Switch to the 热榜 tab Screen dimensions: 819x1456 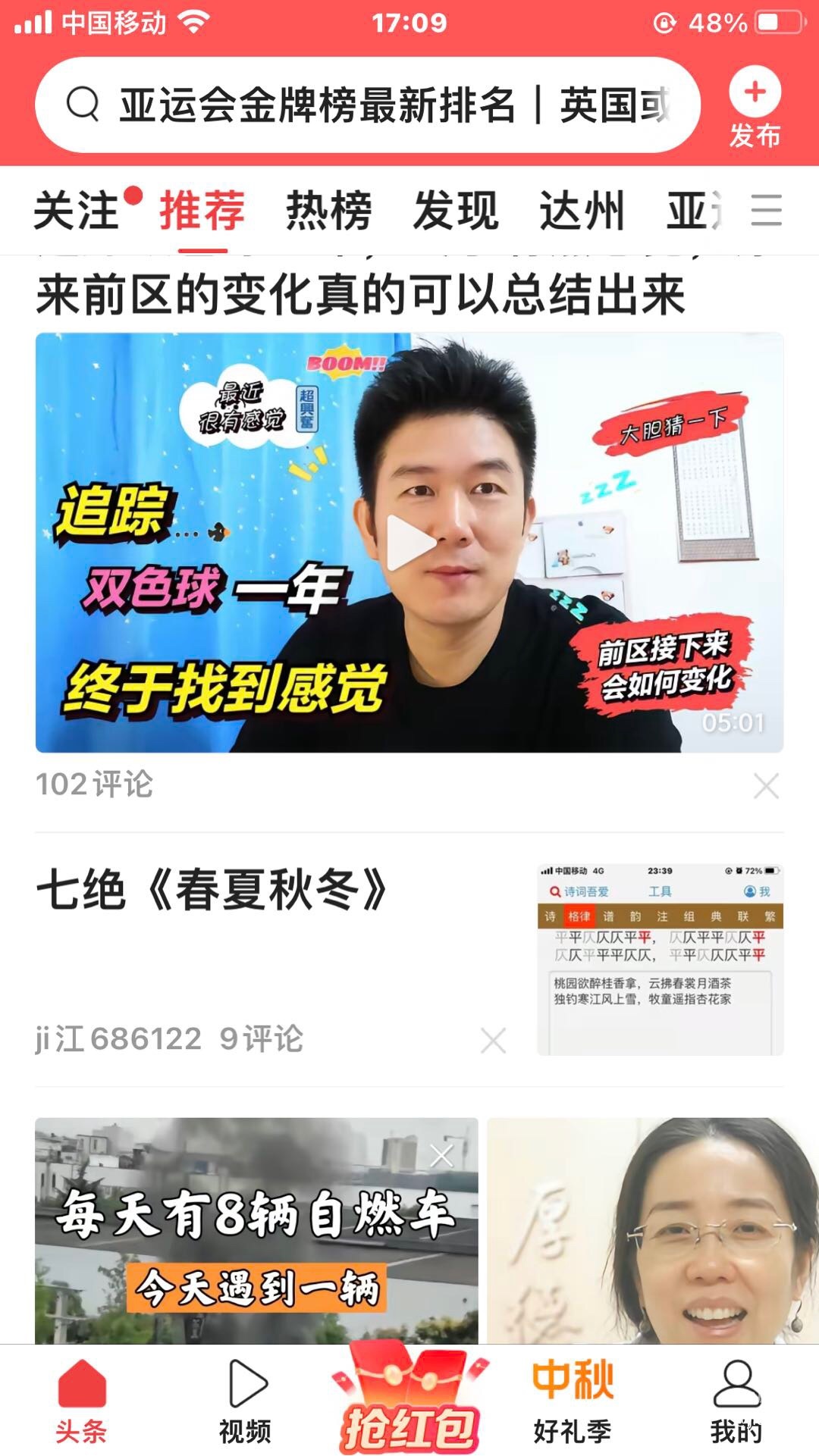pyautogui.click(x=328, y=210)
